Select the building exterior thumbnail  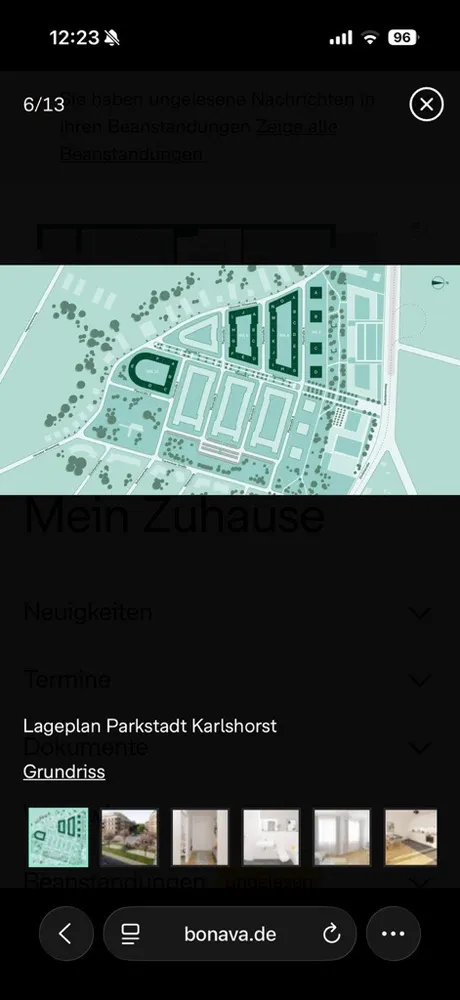129,837
